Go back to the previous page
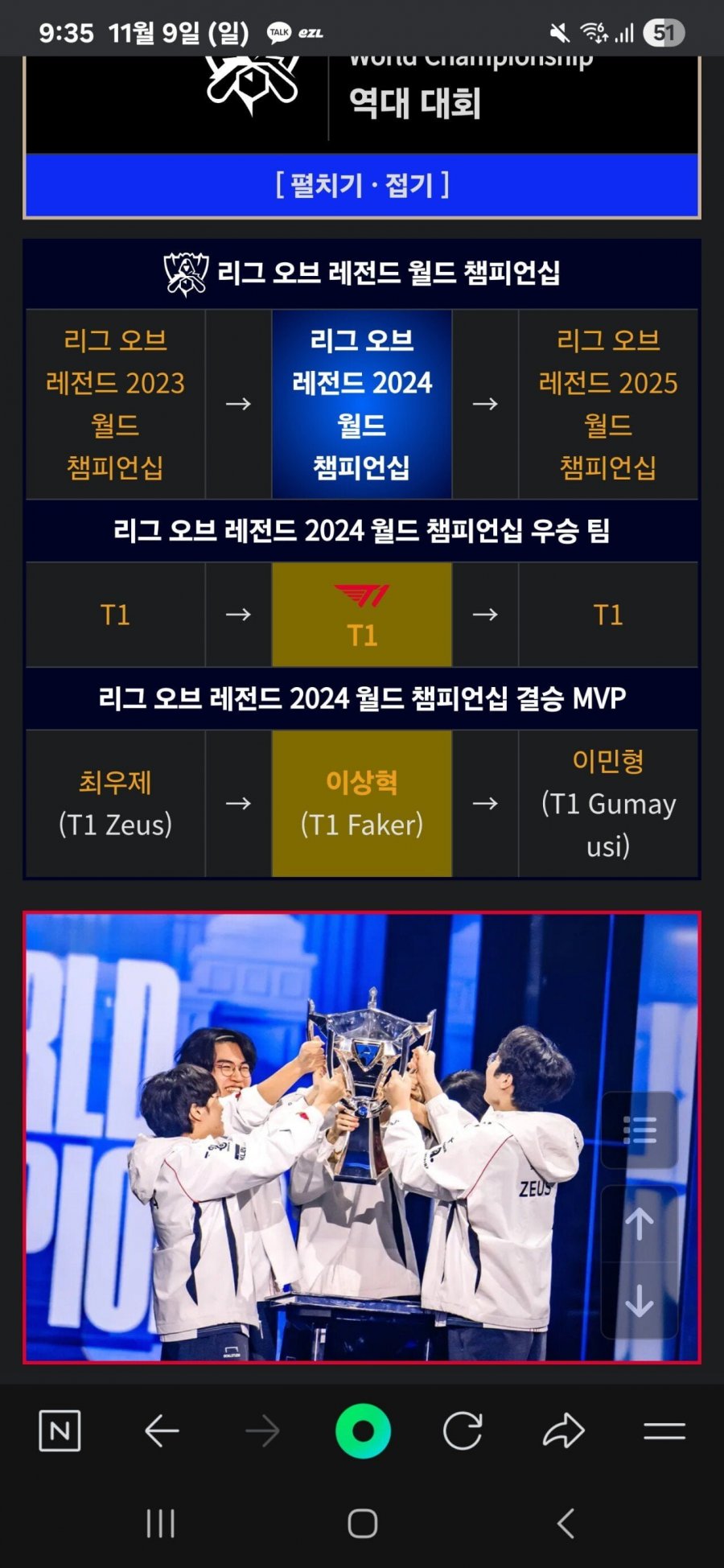Screen dimensions: 724x1568 coord(161,1431)
